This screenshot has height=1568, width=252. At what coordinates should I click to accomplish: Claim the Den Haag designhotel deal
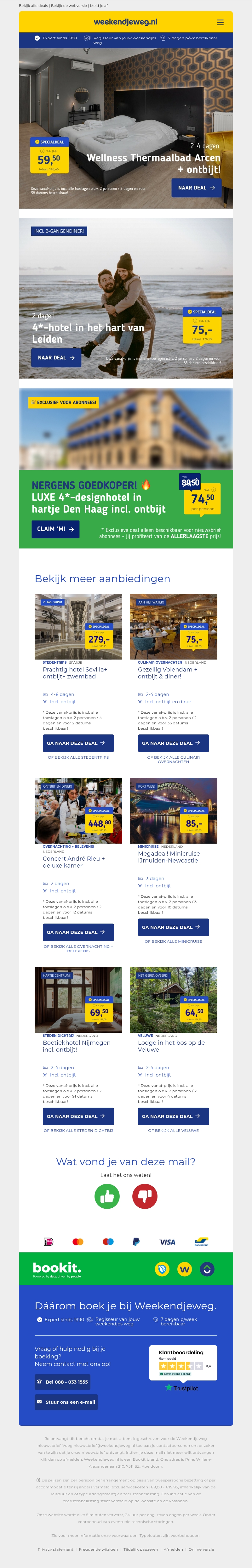point(55,530)
